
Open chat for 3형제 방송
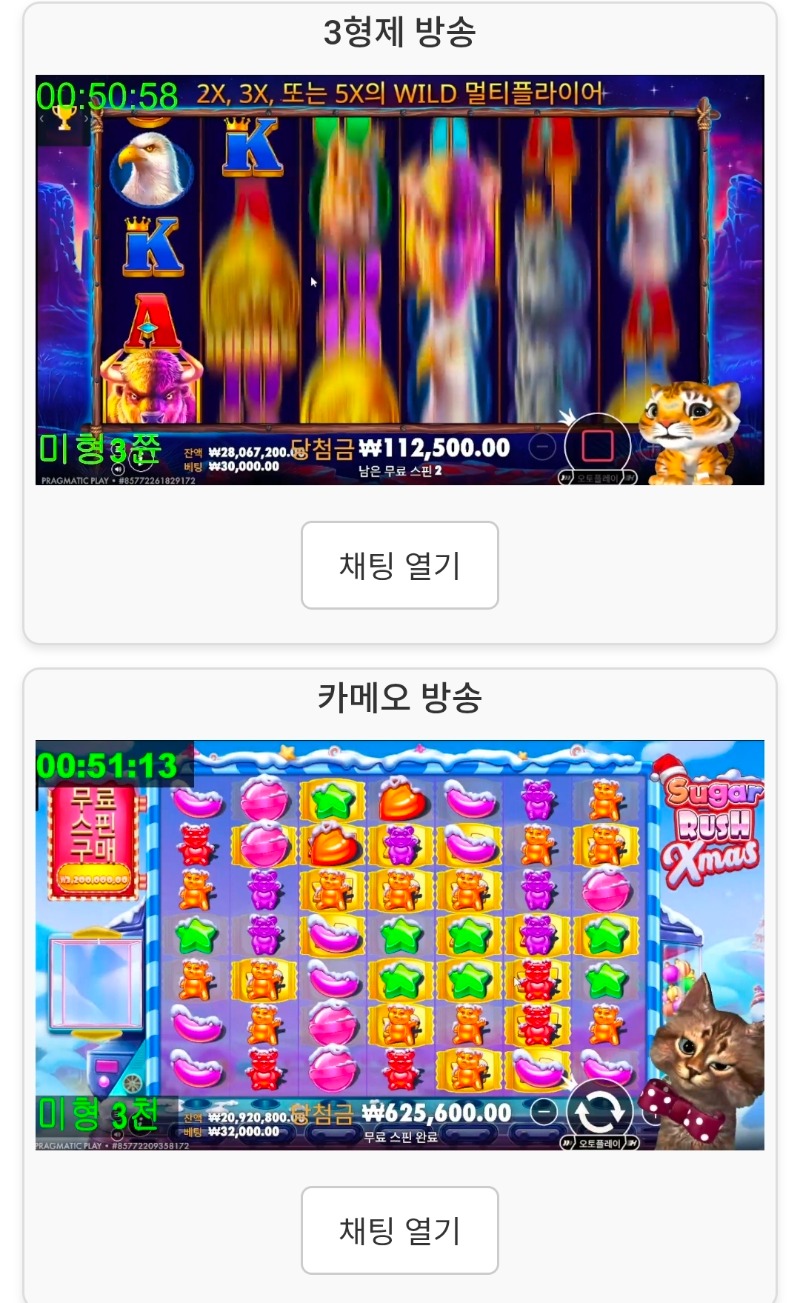point(399,565)
